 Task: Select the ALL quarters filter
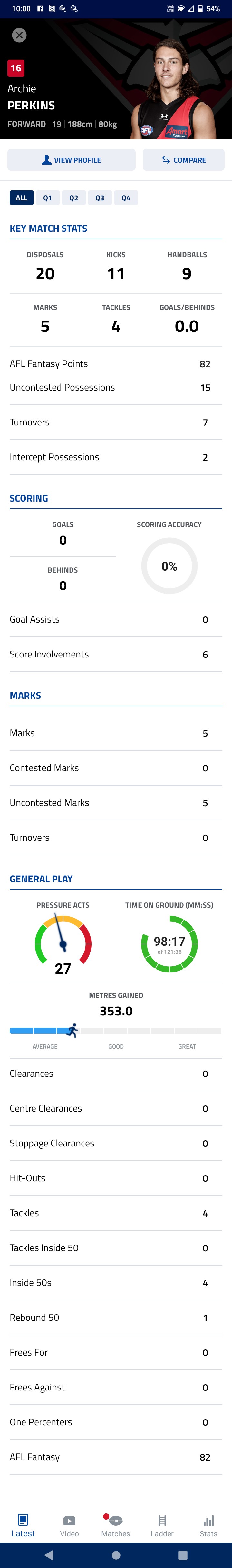pyautogui.click(x=21, y=198)
